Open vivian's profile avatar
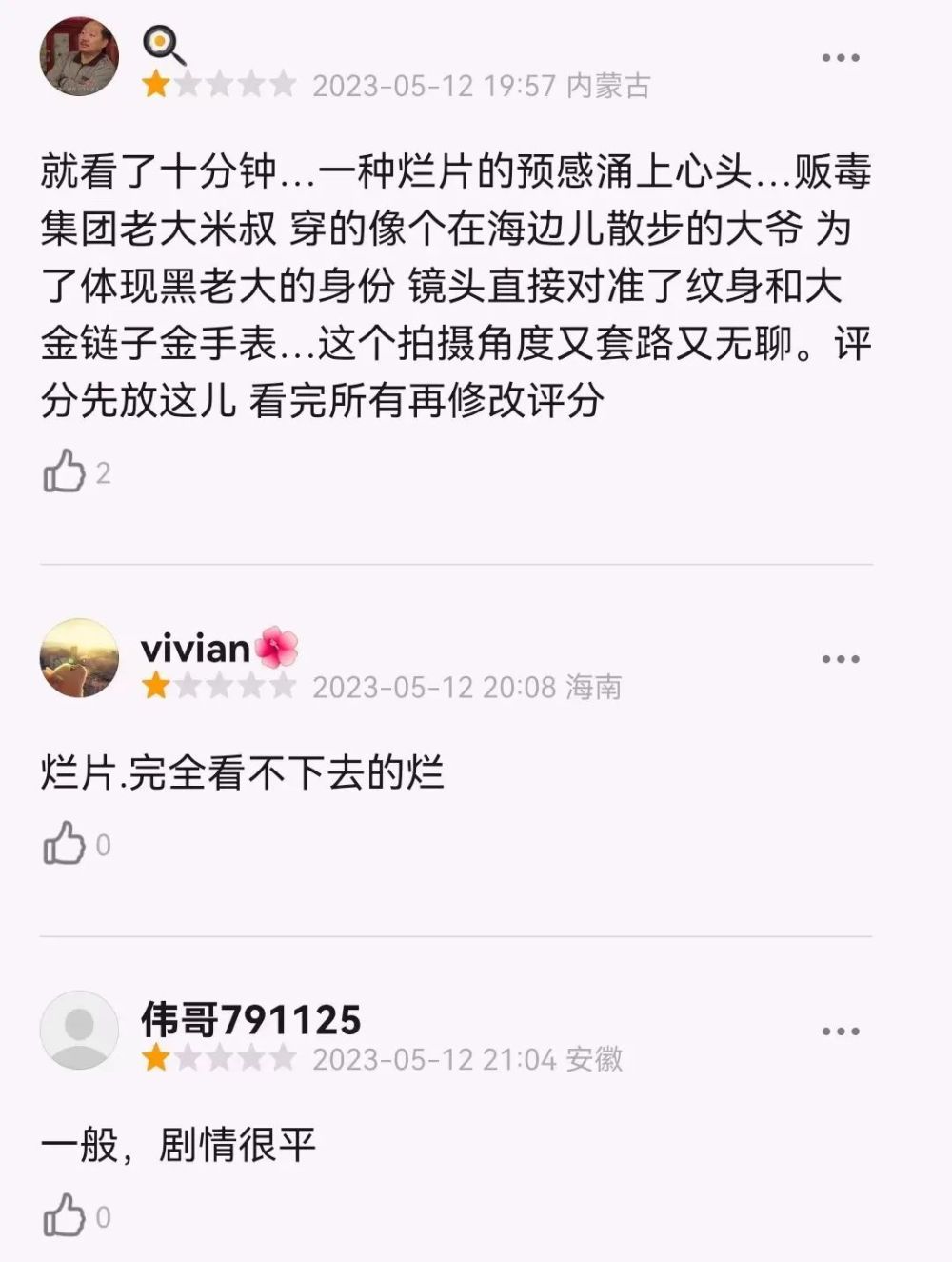This screenshot has width=952, height=1262. pos(79,658)
